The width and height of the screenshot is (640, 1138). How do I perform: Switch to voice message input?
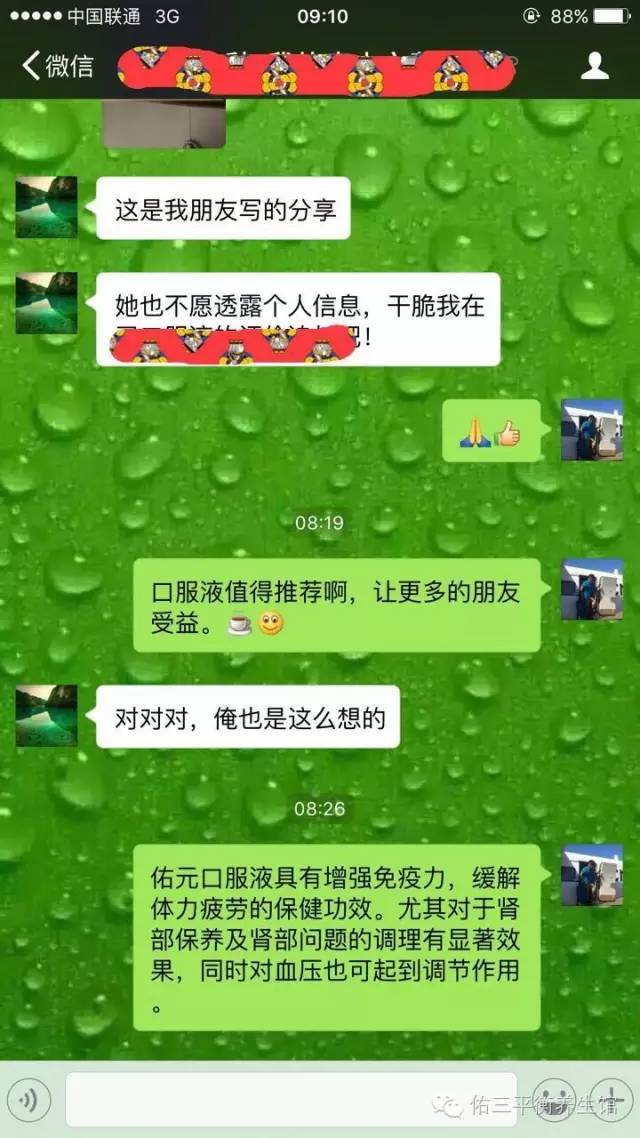[31, 1100]
